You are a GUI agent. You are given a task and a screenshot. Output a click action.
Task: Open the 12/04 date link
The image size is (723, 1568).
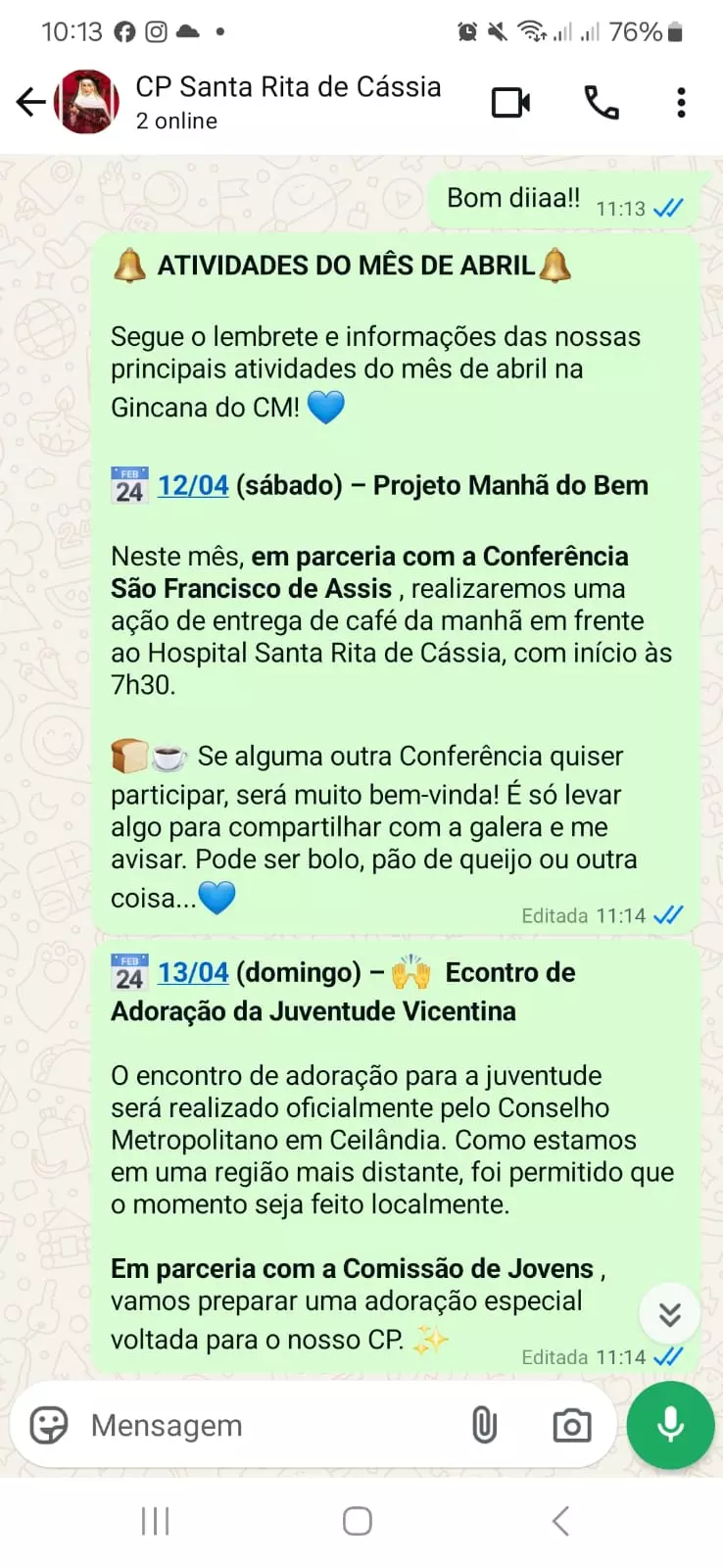tap(193, 485)
